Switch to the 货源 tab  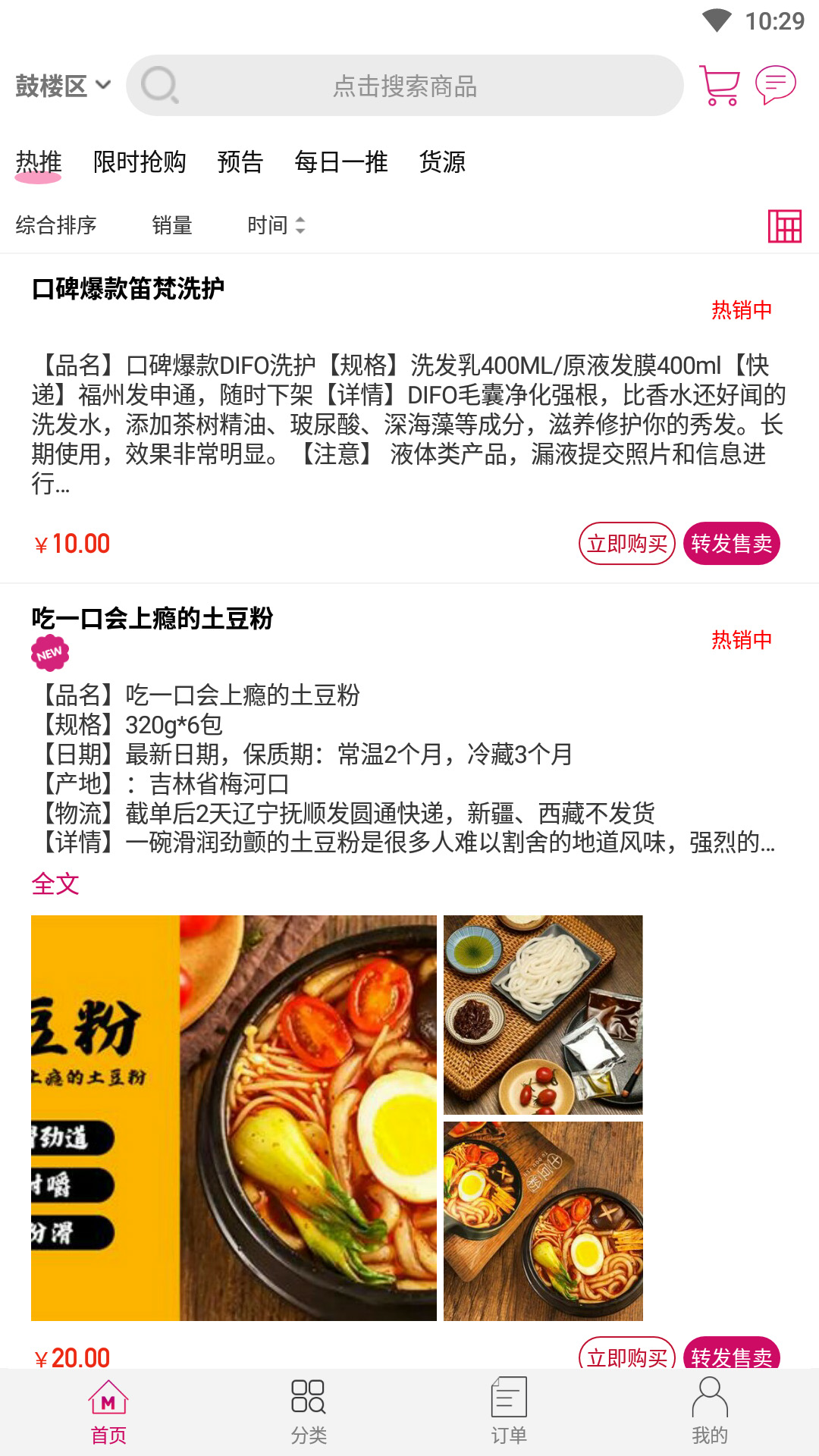442,162
